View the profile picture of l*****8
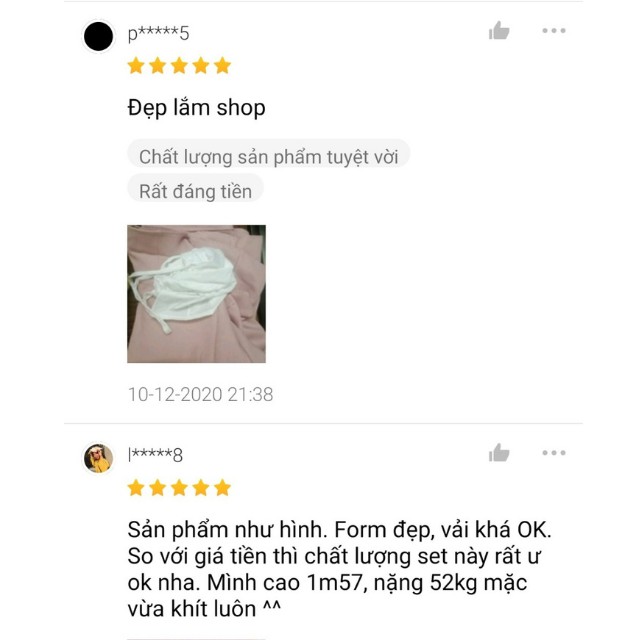 98,457
